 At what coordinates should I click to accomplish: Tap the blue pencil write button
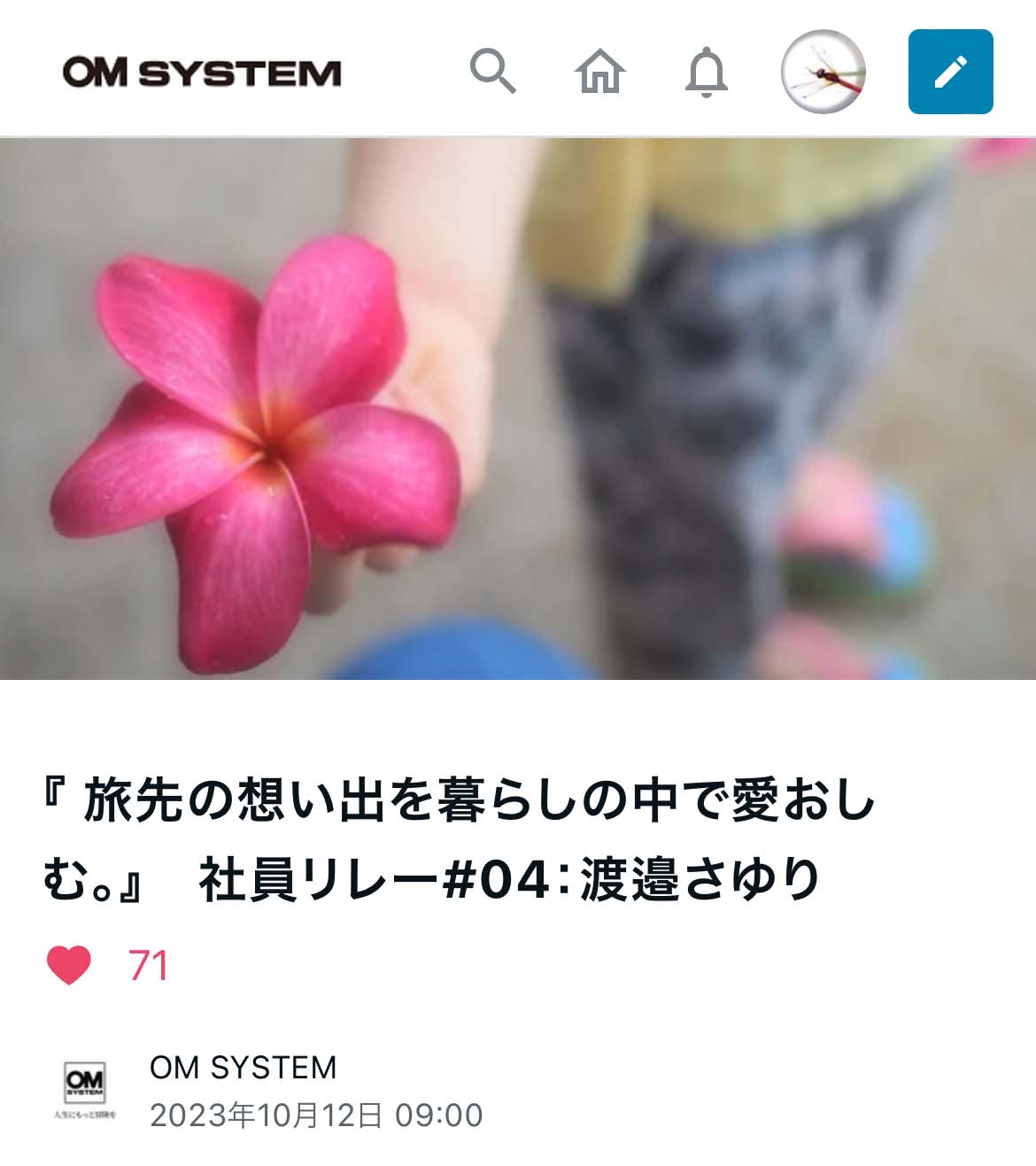coord(950,72)
